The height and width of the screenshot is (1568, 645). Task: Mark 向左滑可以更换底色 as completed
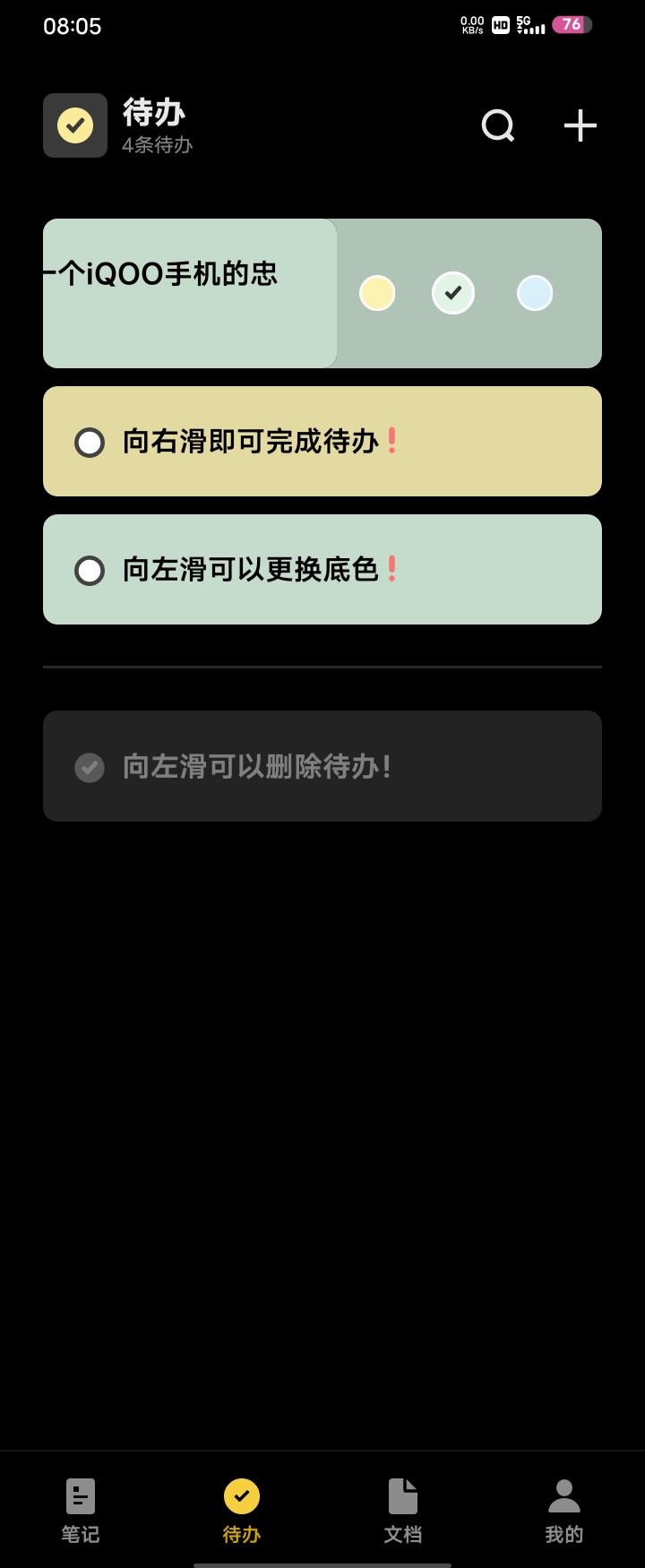point(90,571)
